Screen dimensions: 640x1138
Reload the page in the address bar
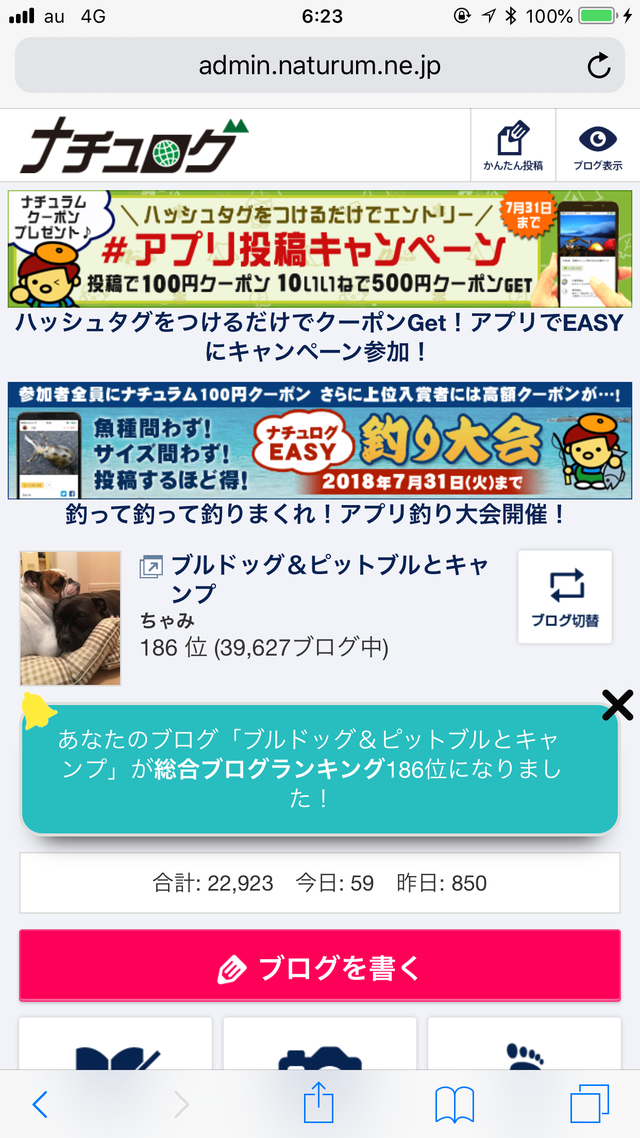598,67
